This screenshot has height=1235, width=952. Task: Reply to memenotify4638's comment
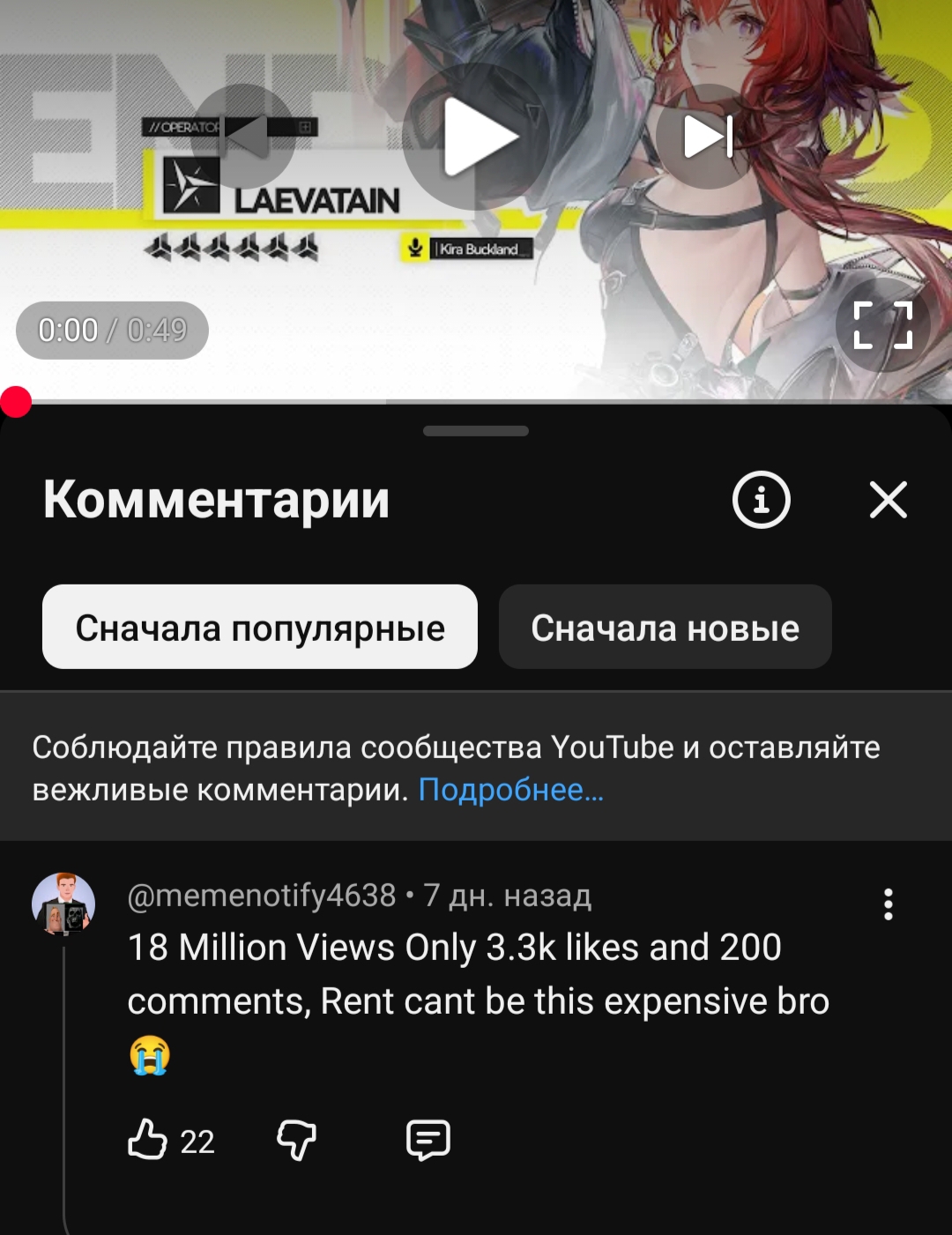coord(428,1139)
